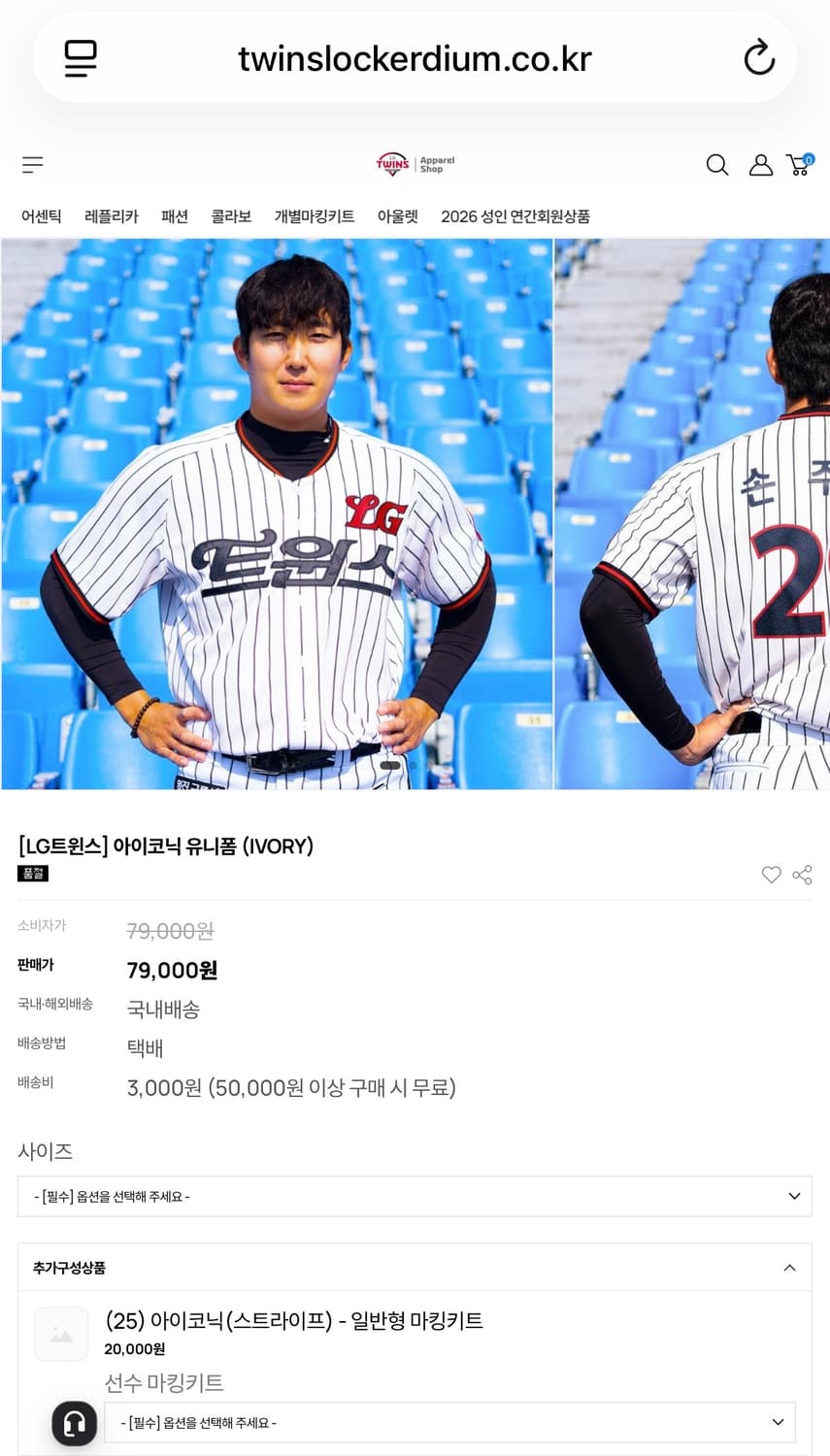Open the account login icon
The height and width of the screenshot is (1456, 830).
pyautogui.click(x=760, y=166)
